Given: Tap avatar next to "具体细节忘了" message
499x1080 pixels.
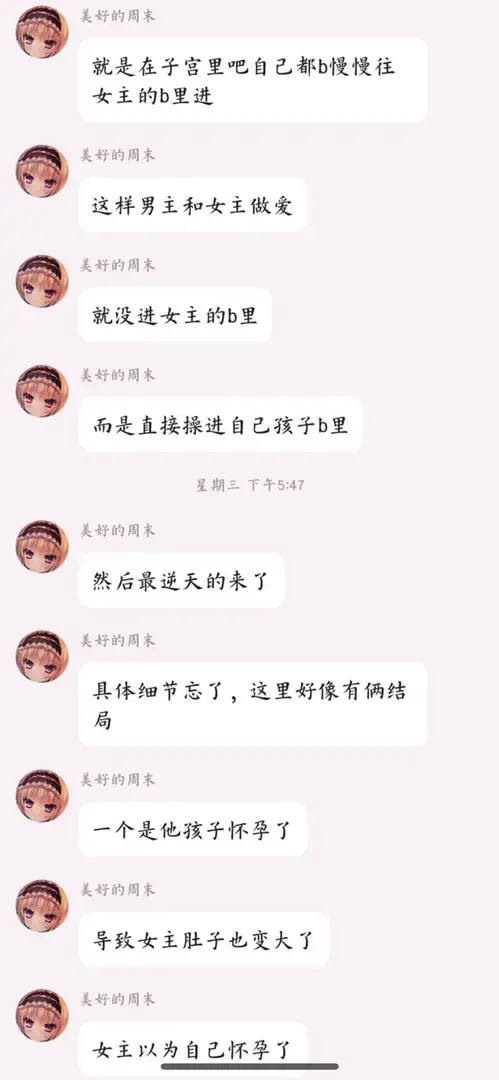Looking at the screenshot, I should pos(42,656).
